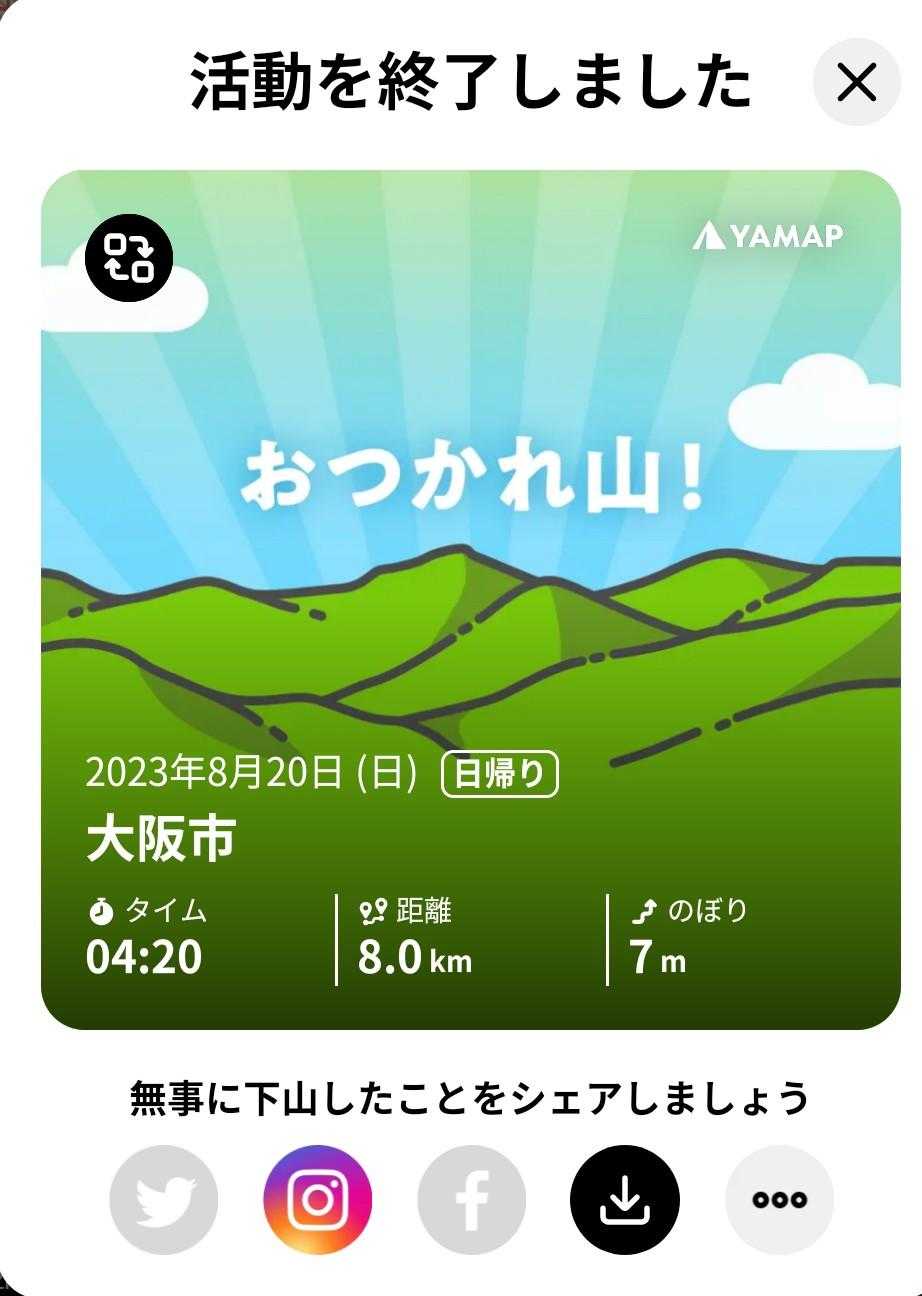
Task: Share the activity to Twitter
Action: pyautogui.click(x=163, y=1199)
